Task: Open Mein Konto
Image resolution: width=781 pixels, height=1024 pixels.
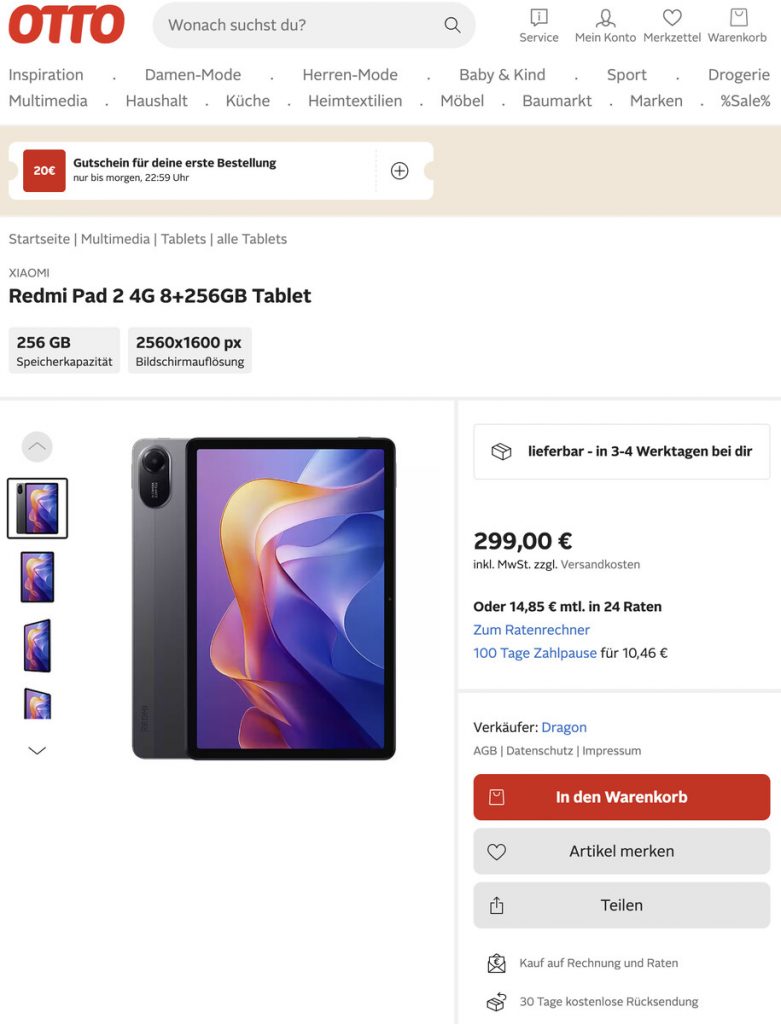Action: pos(605,25)
